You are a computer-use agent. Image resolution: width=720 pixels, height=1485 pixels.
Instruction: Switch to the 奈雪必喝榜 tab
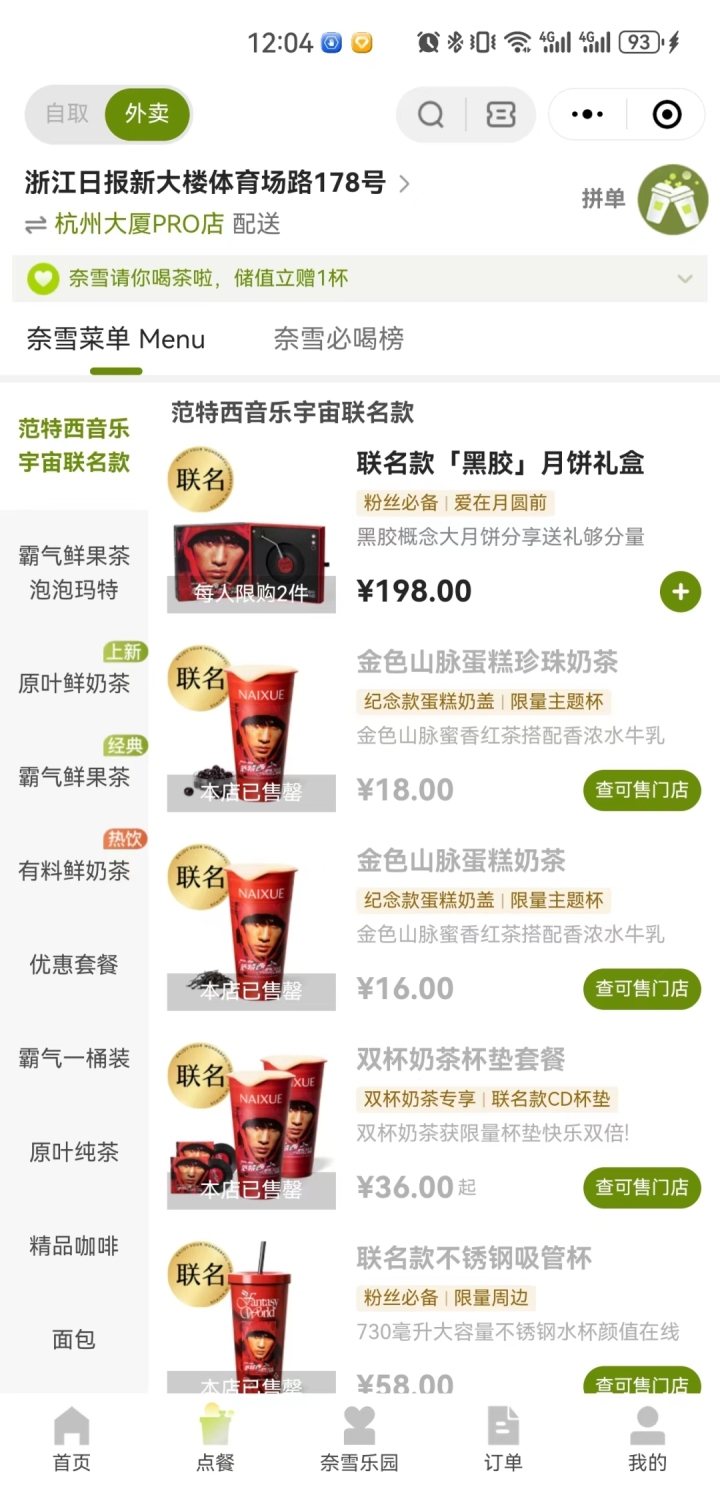[338, 339]
